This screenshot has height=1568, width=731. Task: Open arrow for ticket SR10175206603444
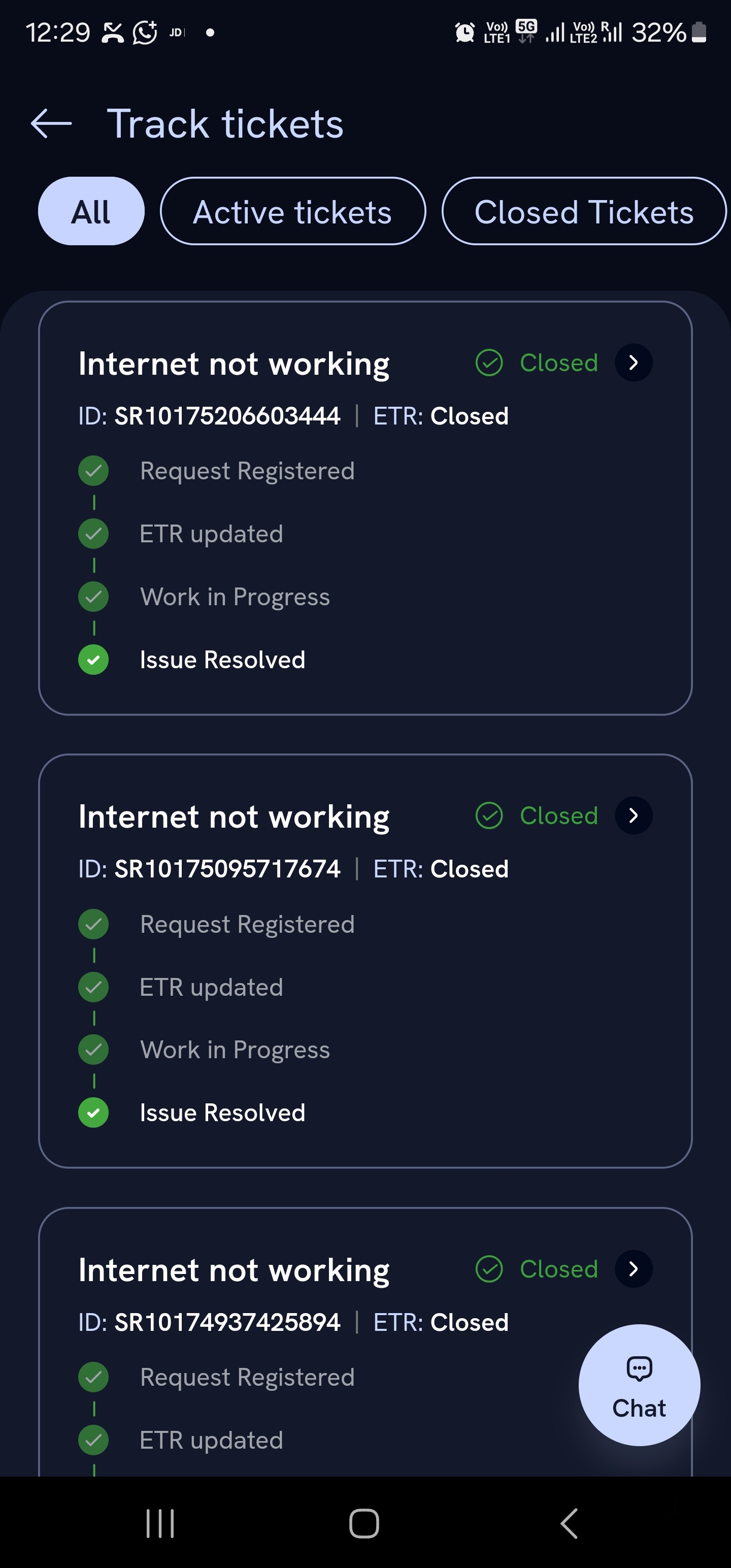(x=633, y=363)
